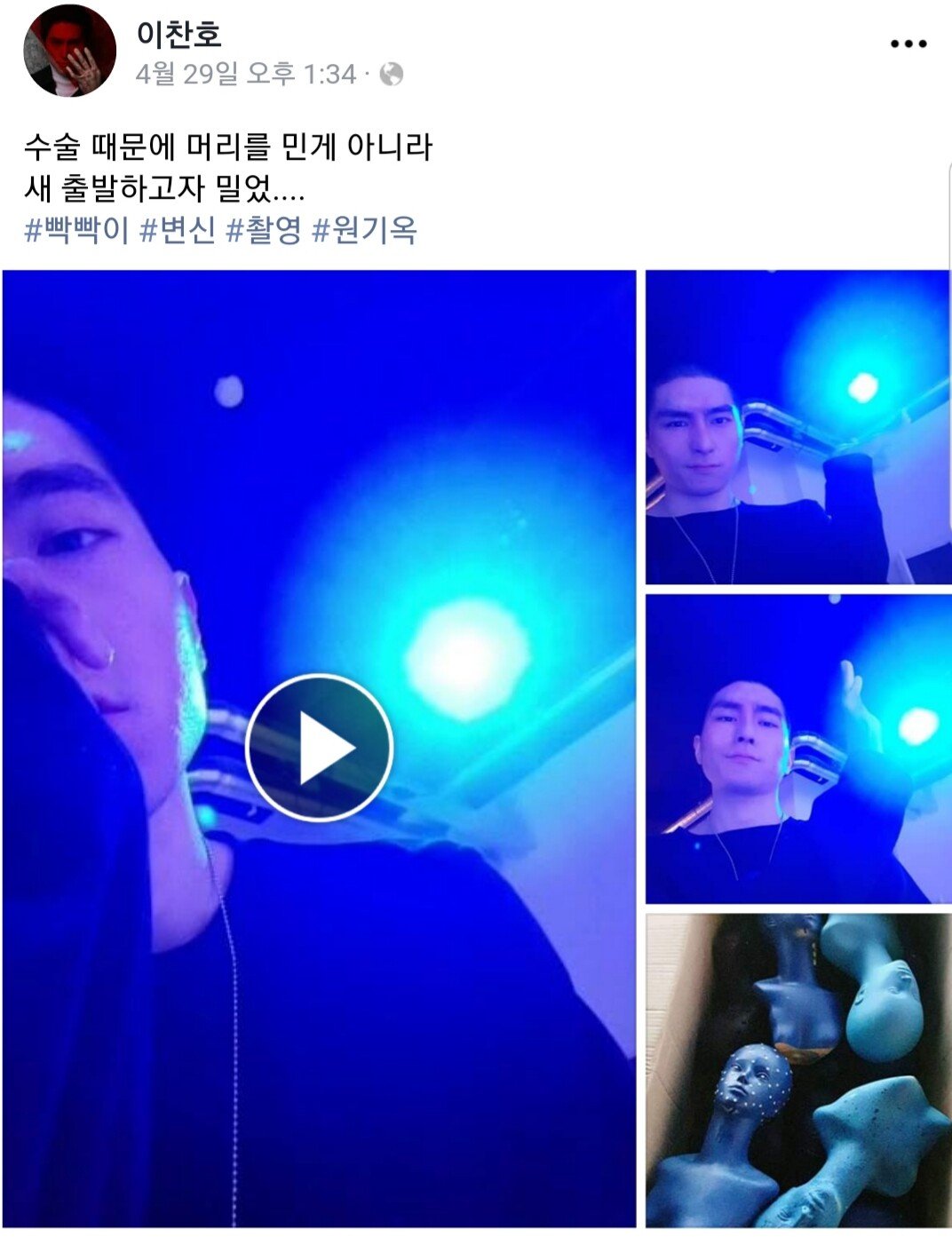This screenshot has height=1237, width=952.
Task: Open 이찬호's profile picture
Action: point(69,50)
